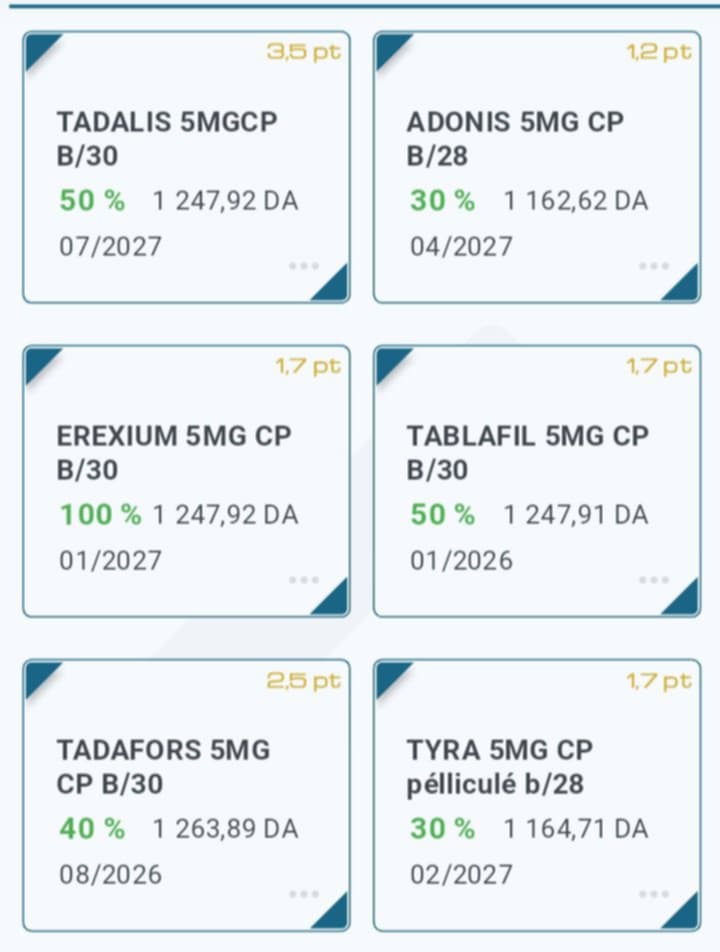Tap the three dots on the EREXIUM card
The image size is (720, 952).
pyautogui.click(x=303, y=580)
